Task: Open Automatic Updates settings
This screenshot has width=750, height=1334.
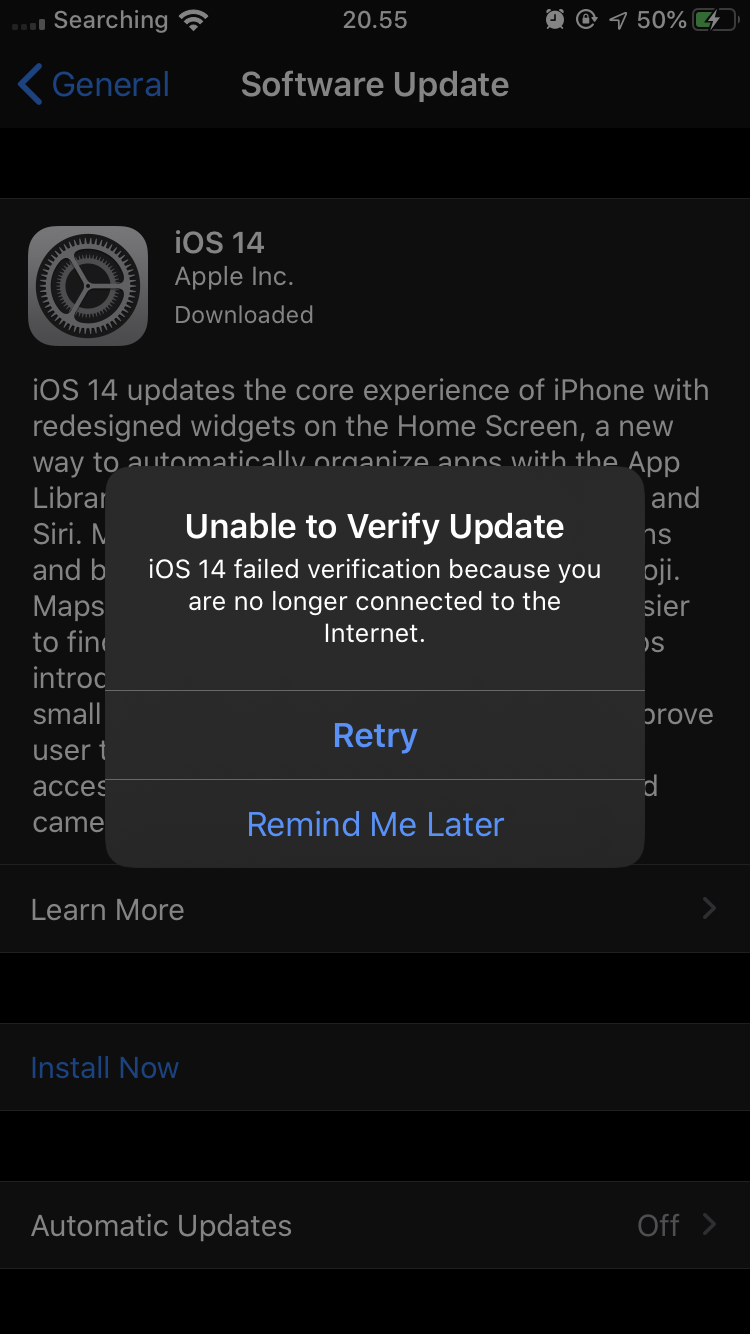Action: pos(375,1225)
